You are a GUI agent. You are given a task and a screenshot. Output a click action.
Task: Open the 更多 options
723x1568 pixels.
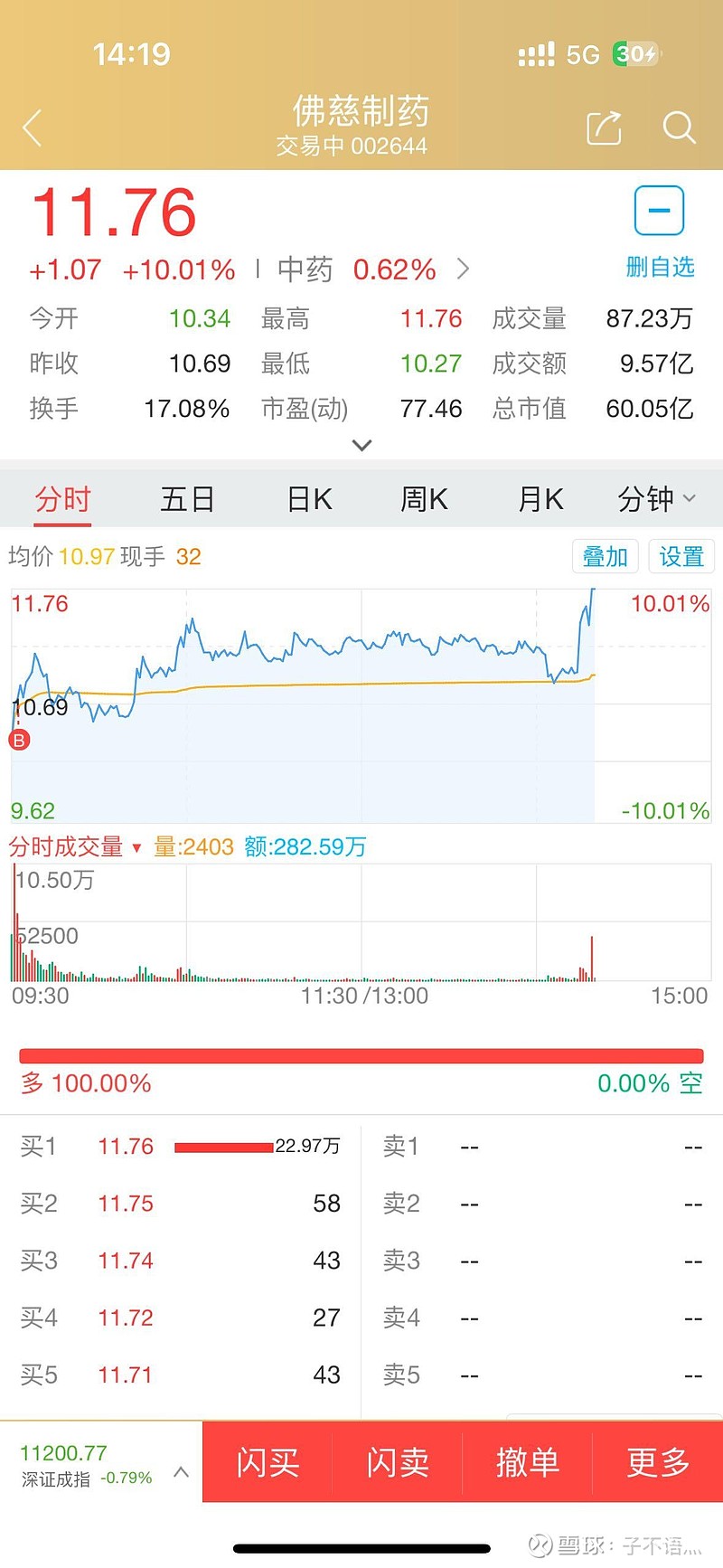point(658,1462)
